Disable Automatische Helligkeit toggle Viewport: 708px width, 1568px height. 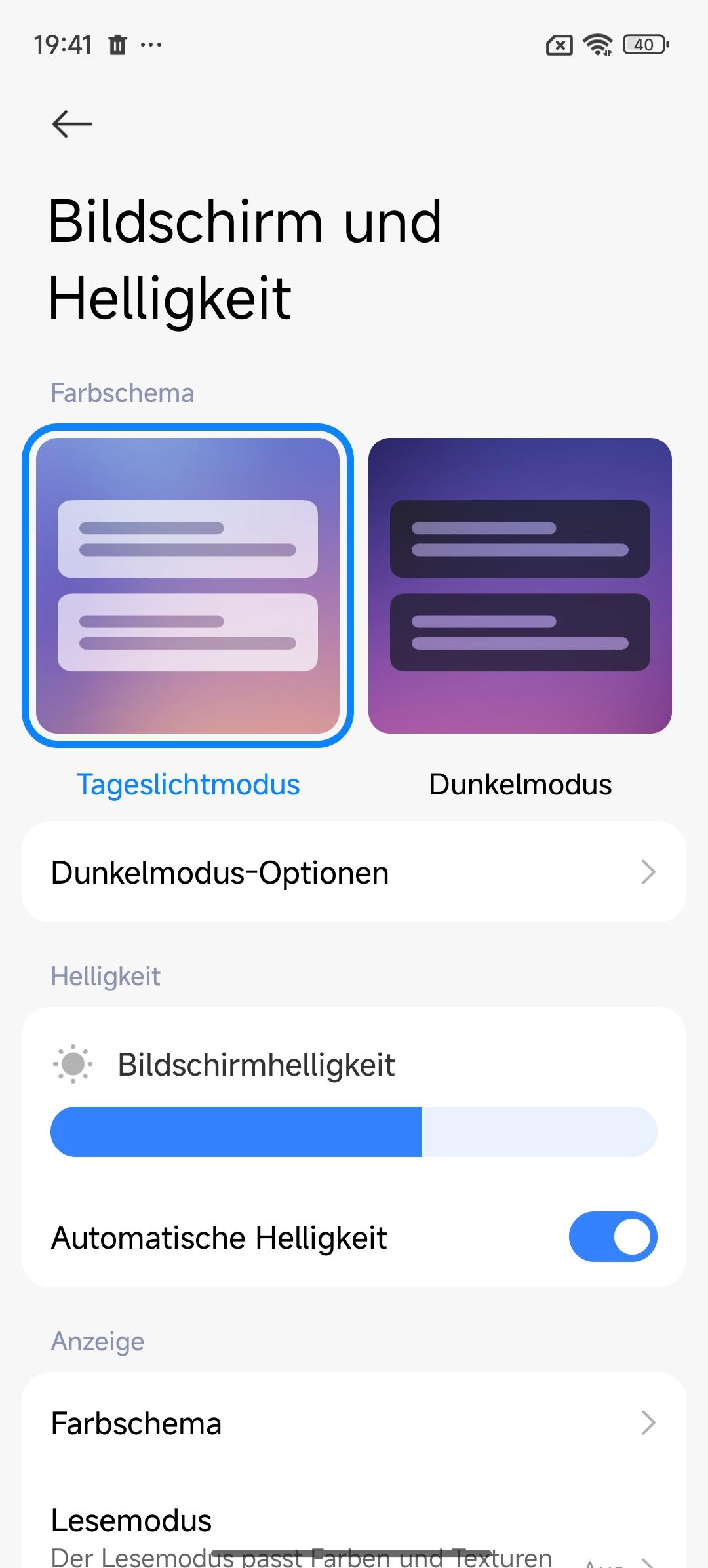point(612,1237)
